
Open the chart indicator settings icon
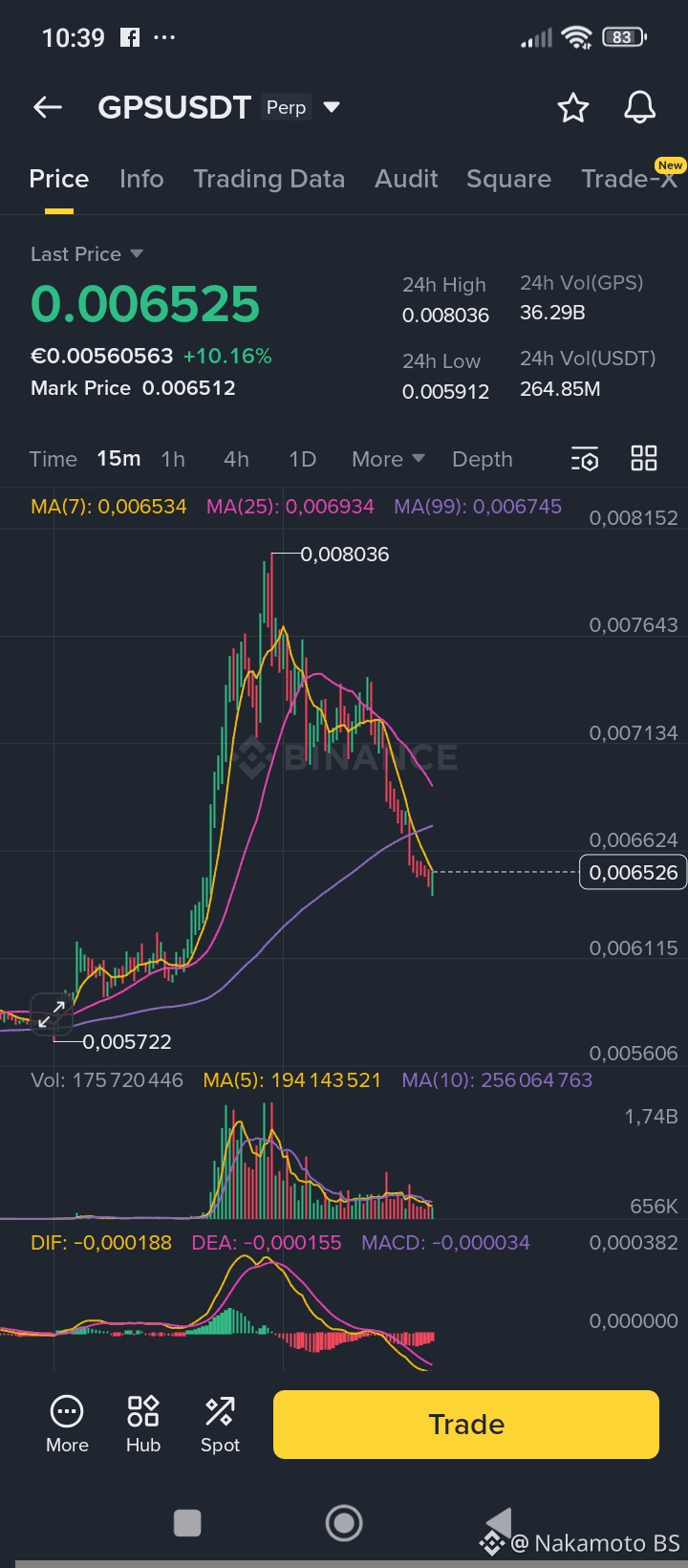click(x=585, y=459)
